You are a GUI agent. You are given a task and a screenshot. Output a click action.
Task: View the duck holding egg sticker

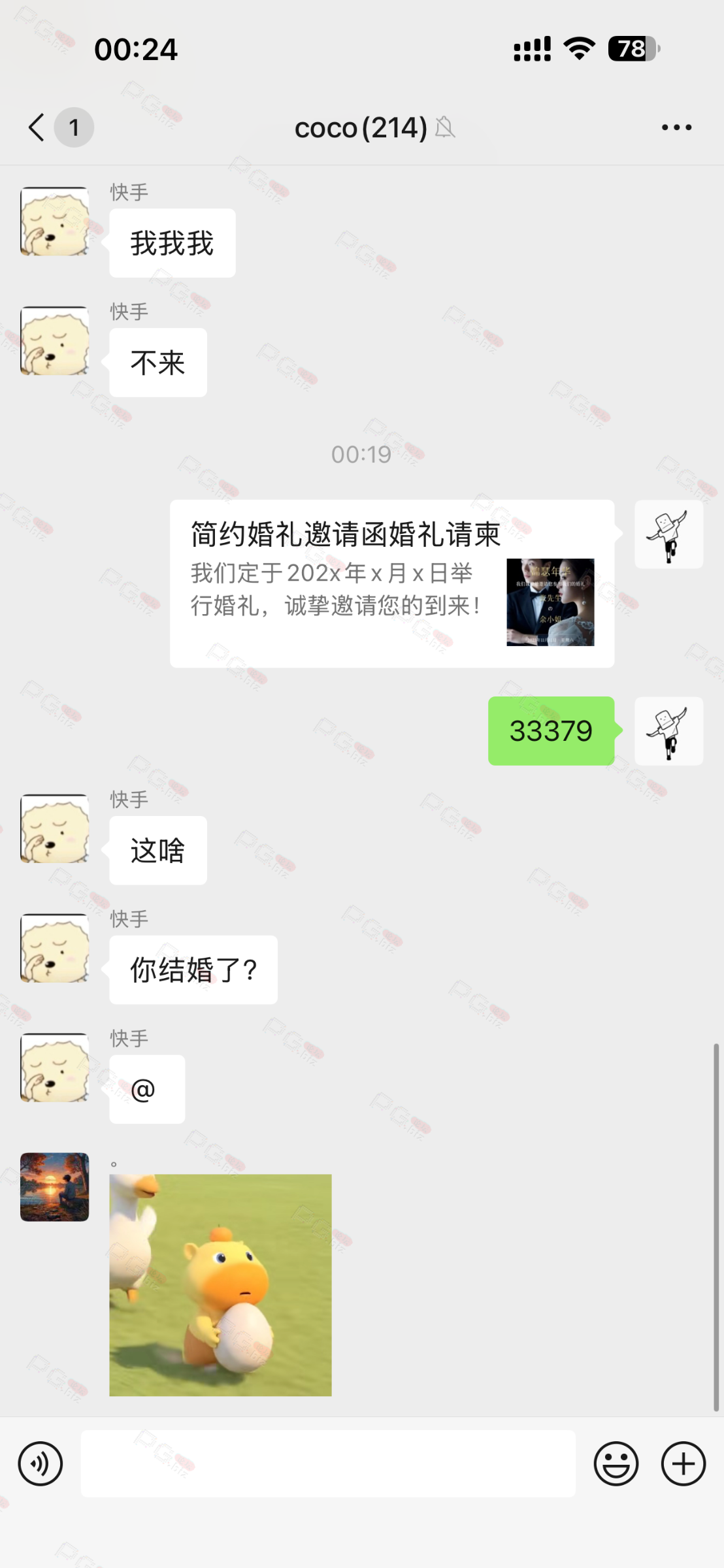tap(220, 1284)
